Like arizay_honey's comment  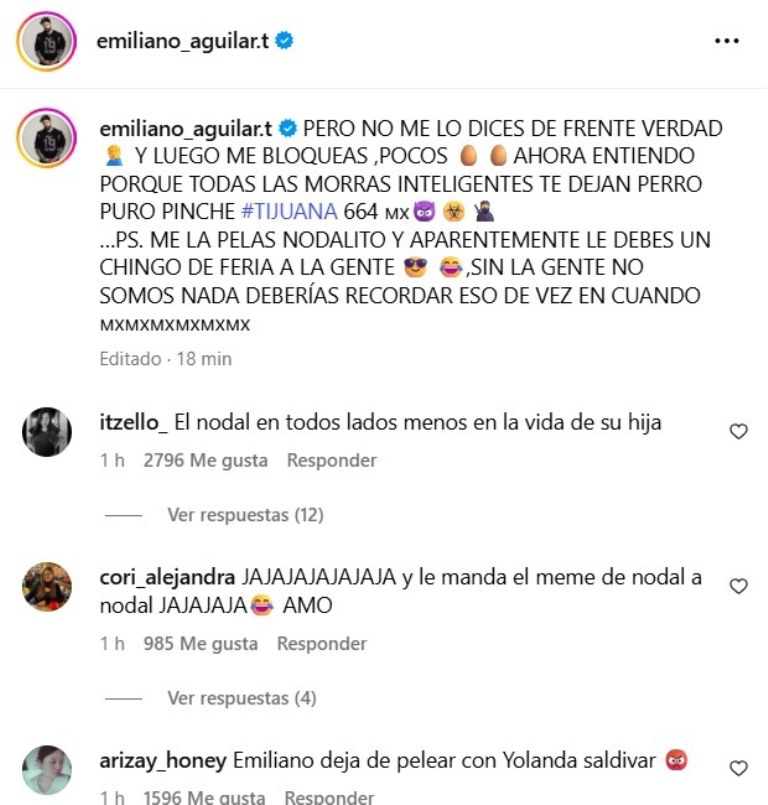tap(738, 769)
